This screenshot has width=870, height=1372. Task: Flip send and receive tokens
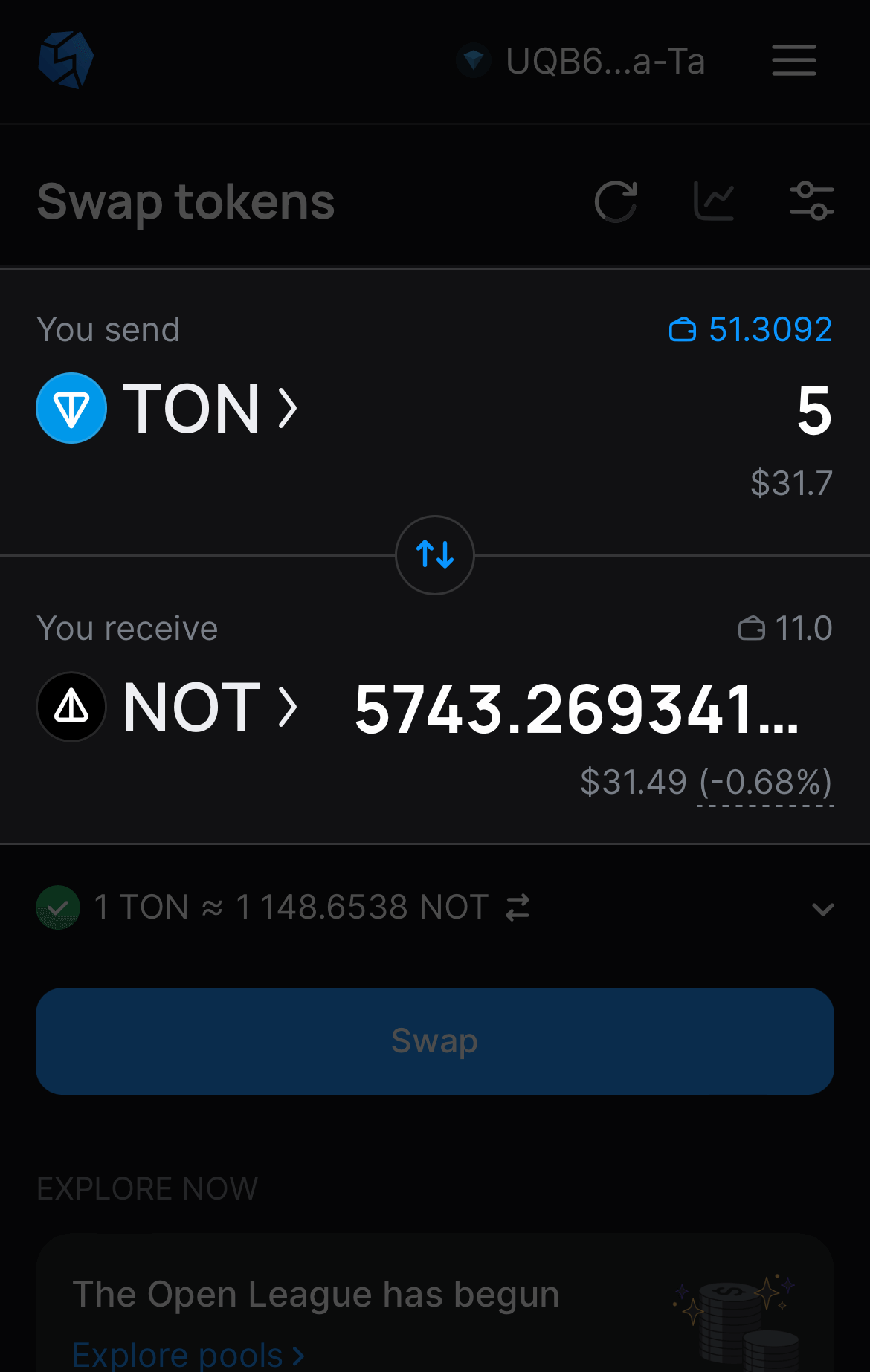coord(435,555)
